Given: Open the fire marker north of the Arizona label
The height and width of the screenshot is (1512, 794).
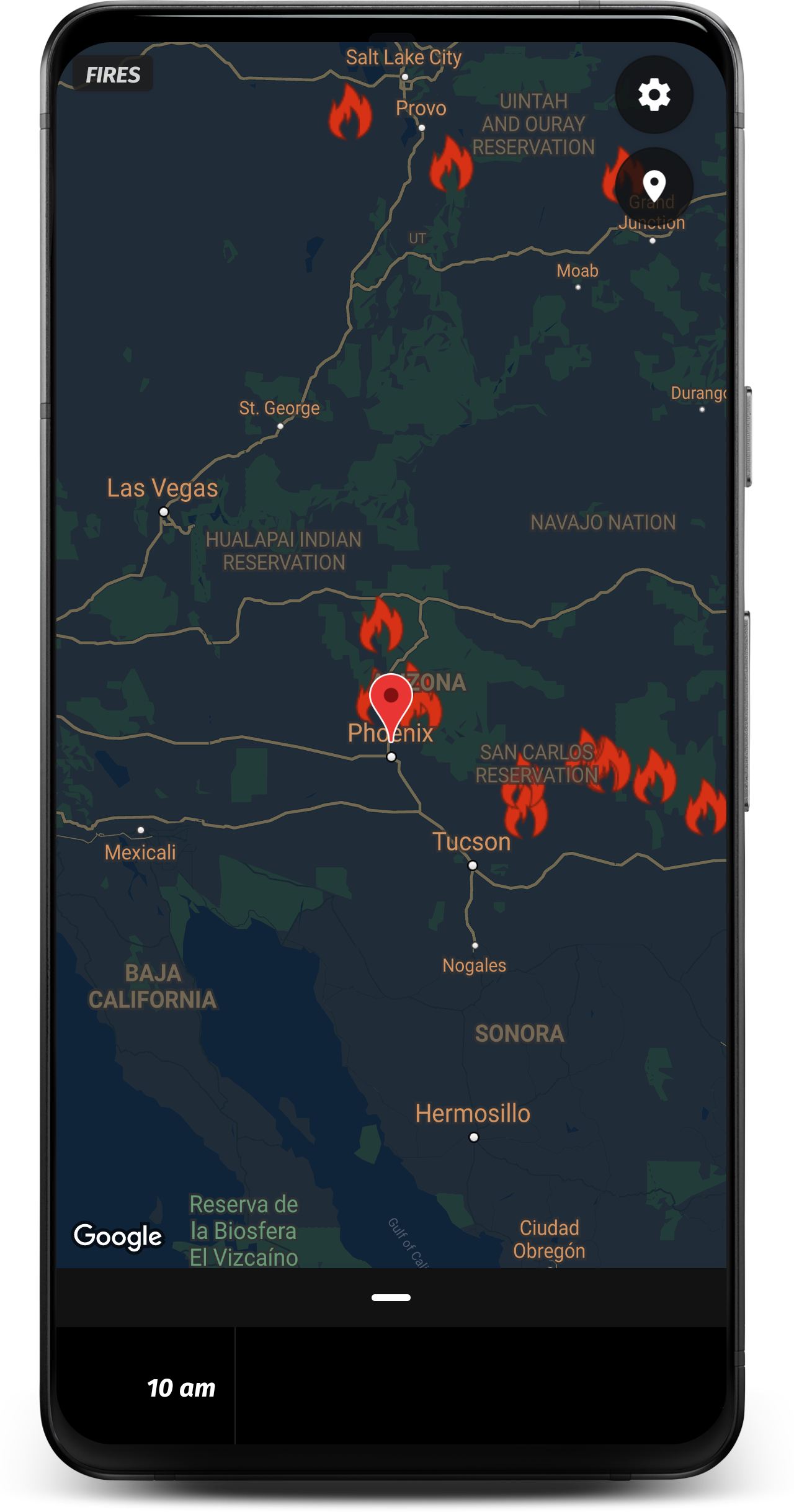Looking at the screenshot, I should pos(381,624).
